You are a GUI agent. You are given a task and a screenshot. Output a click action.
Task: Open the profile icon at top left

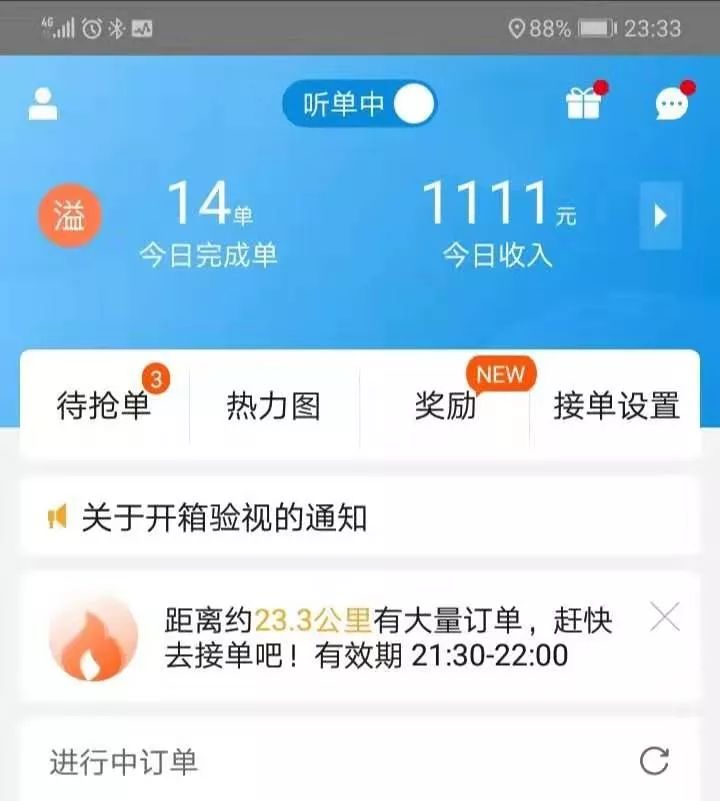point(42,103)
